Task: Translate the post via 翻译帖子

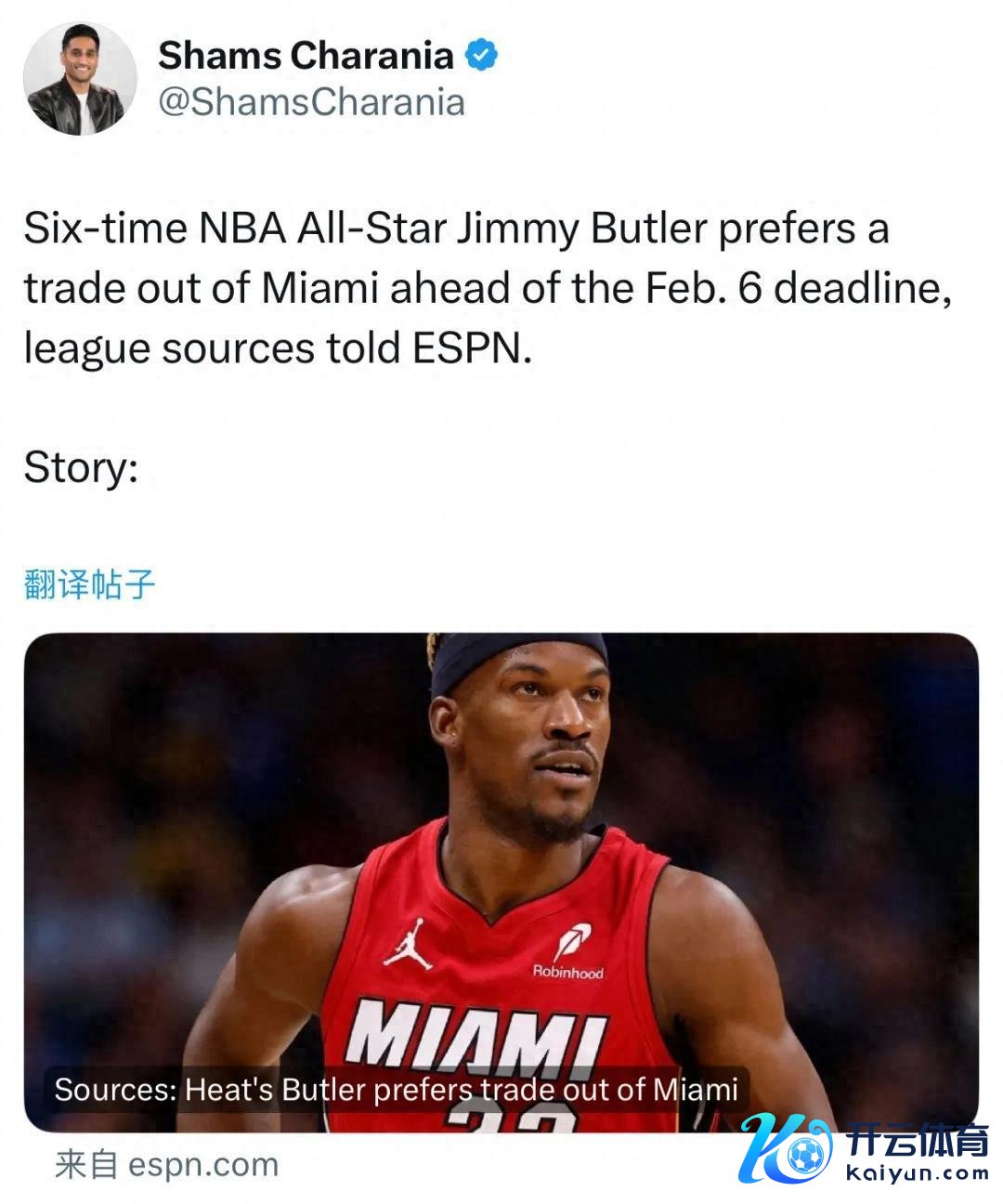Action: [89, 584]
